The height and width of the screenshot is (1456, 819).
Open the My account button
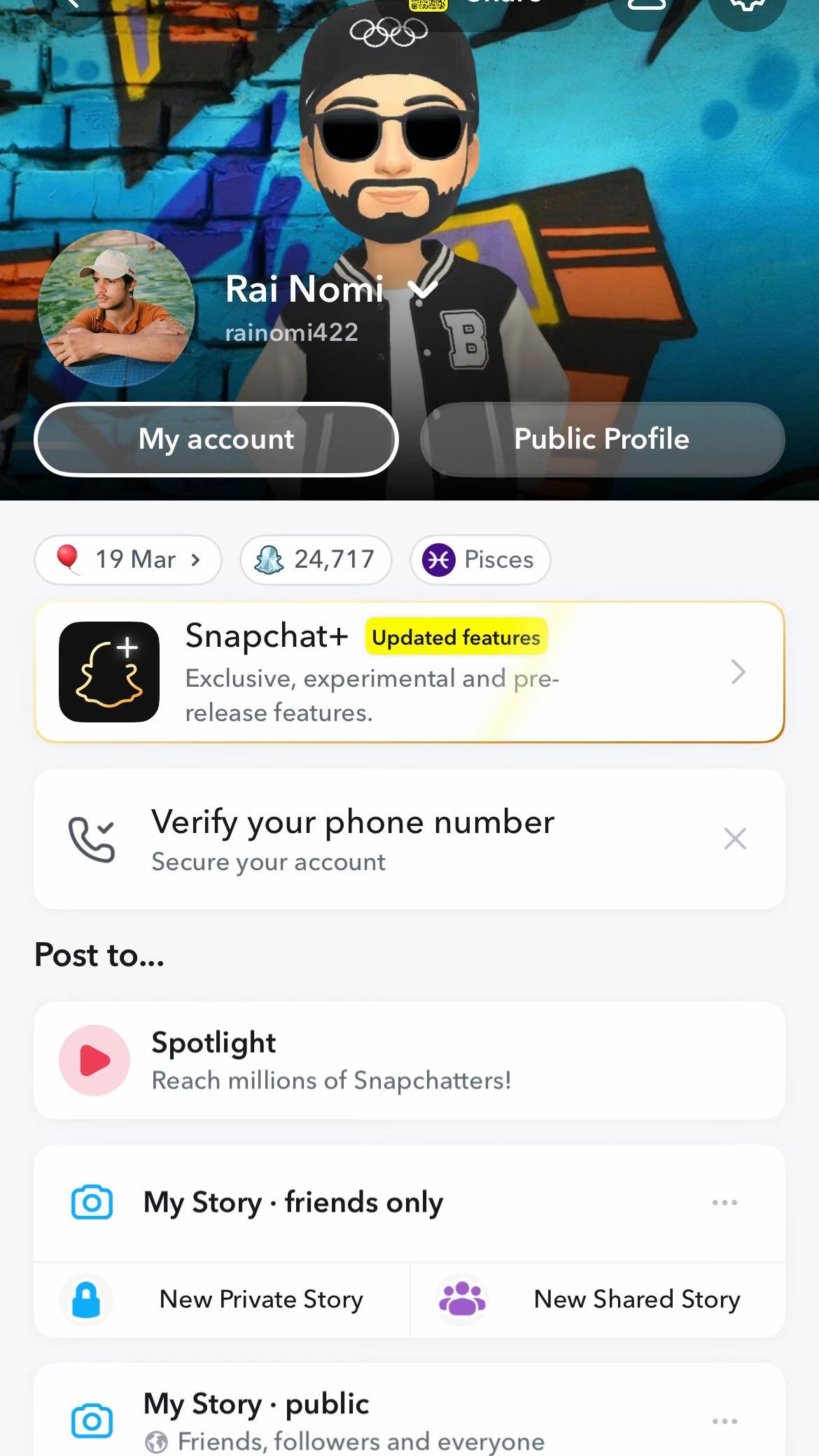point(216,440)
